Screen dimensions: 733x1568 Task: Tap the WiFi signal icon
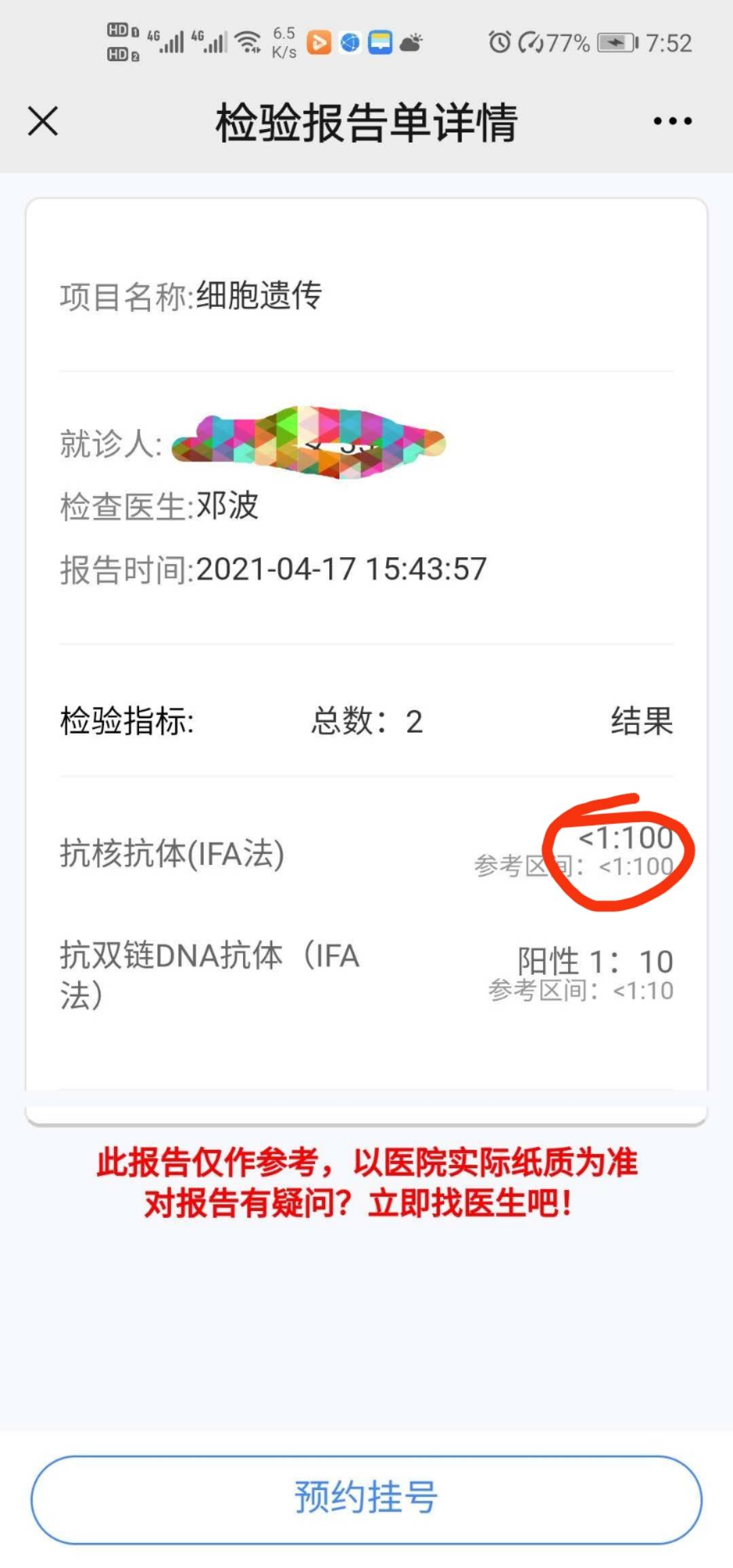[x=248, y=42]
